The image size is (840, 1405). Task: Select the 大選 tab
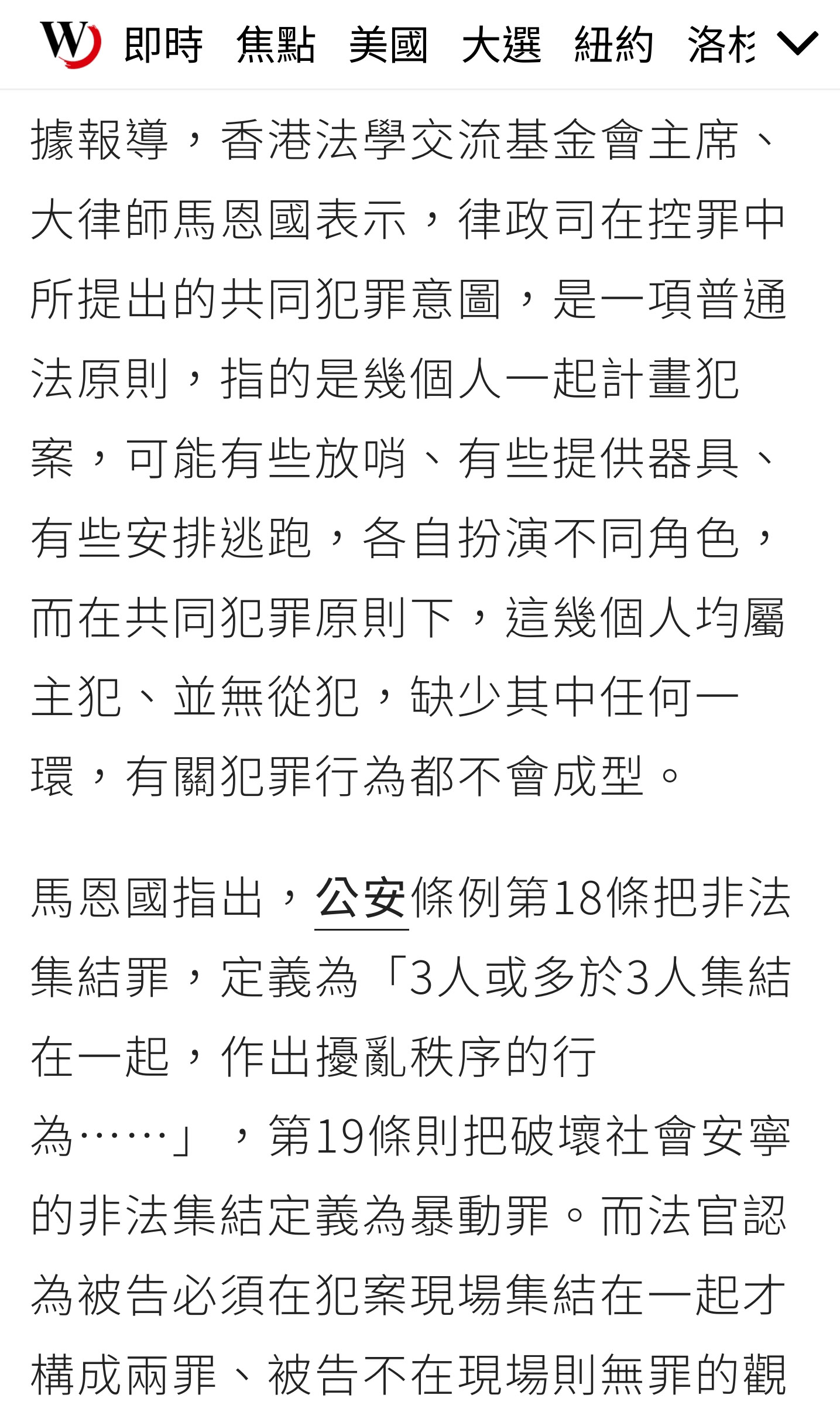click(502, 45)
